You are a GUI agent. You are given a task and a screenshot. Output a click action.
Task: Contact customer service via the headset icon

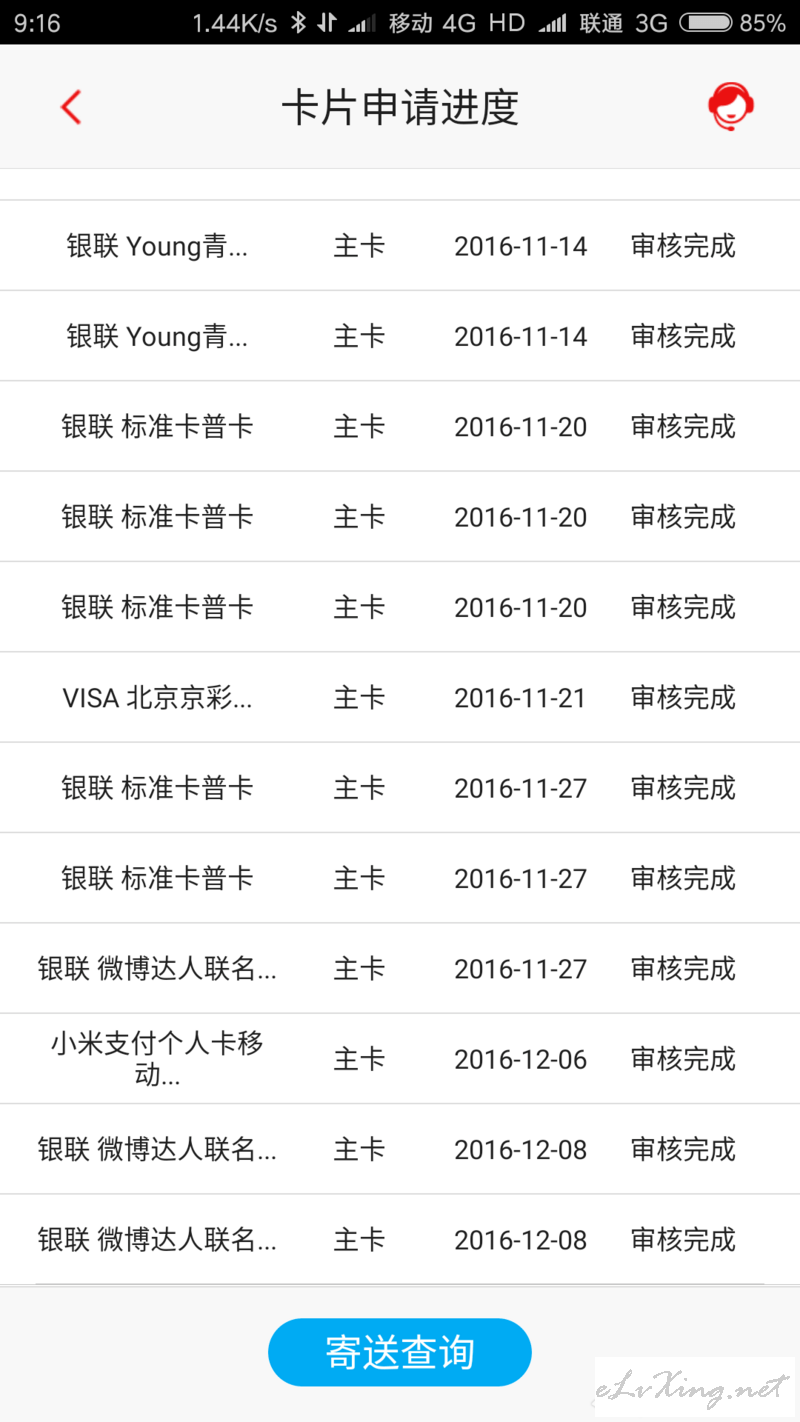pos(731,107)
